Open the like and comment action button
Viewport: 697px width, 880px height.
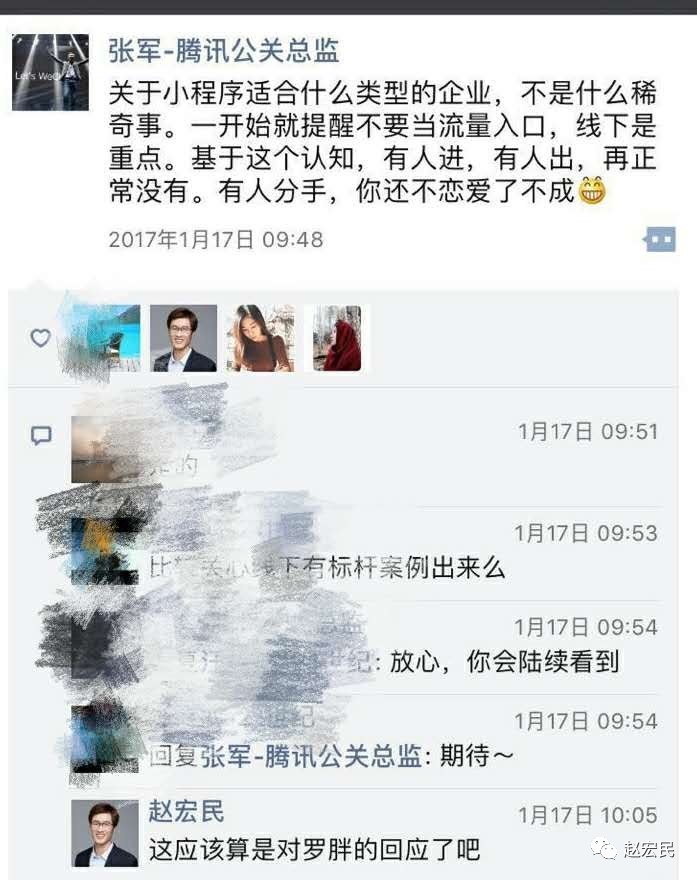[660, 239]
